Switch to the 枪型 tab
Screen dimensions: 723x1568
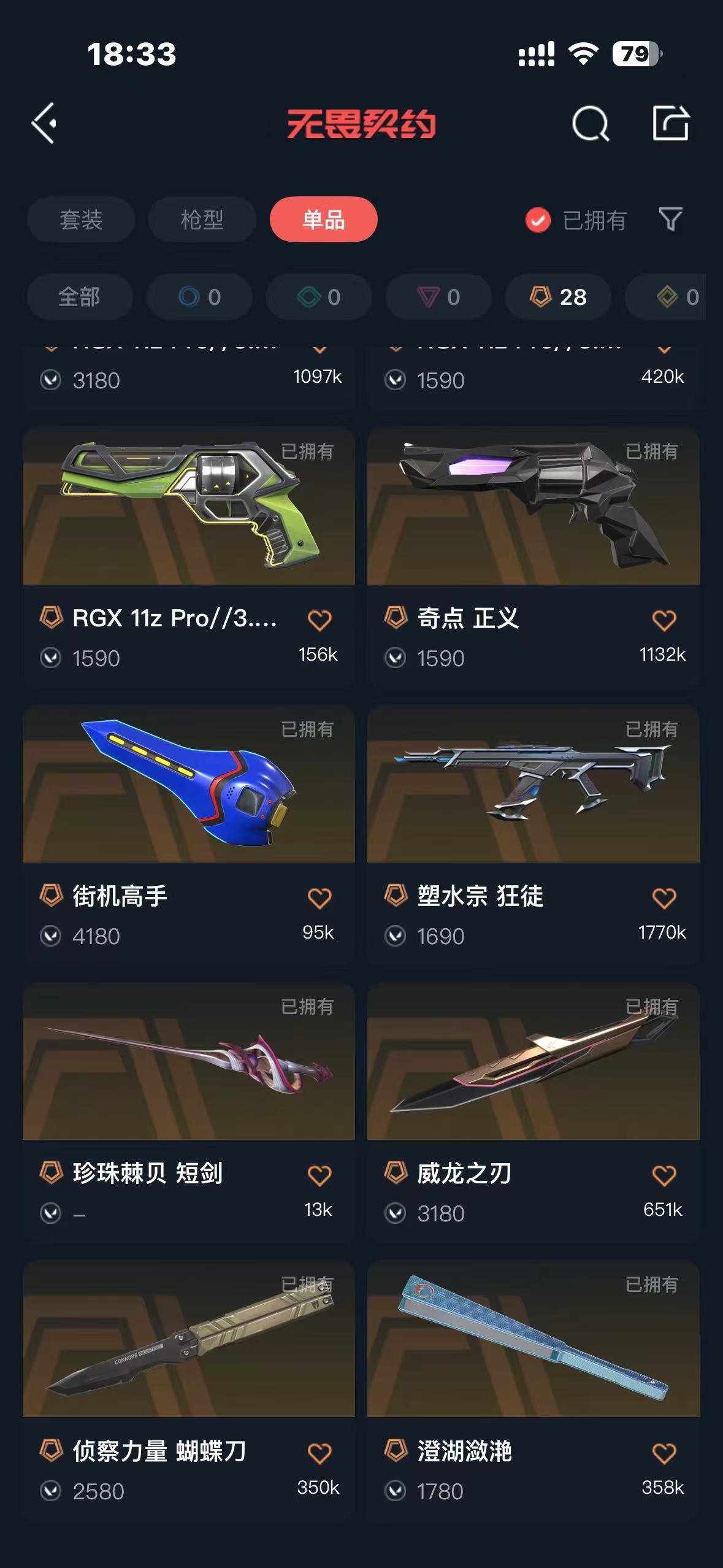click(x=202, y=220)
